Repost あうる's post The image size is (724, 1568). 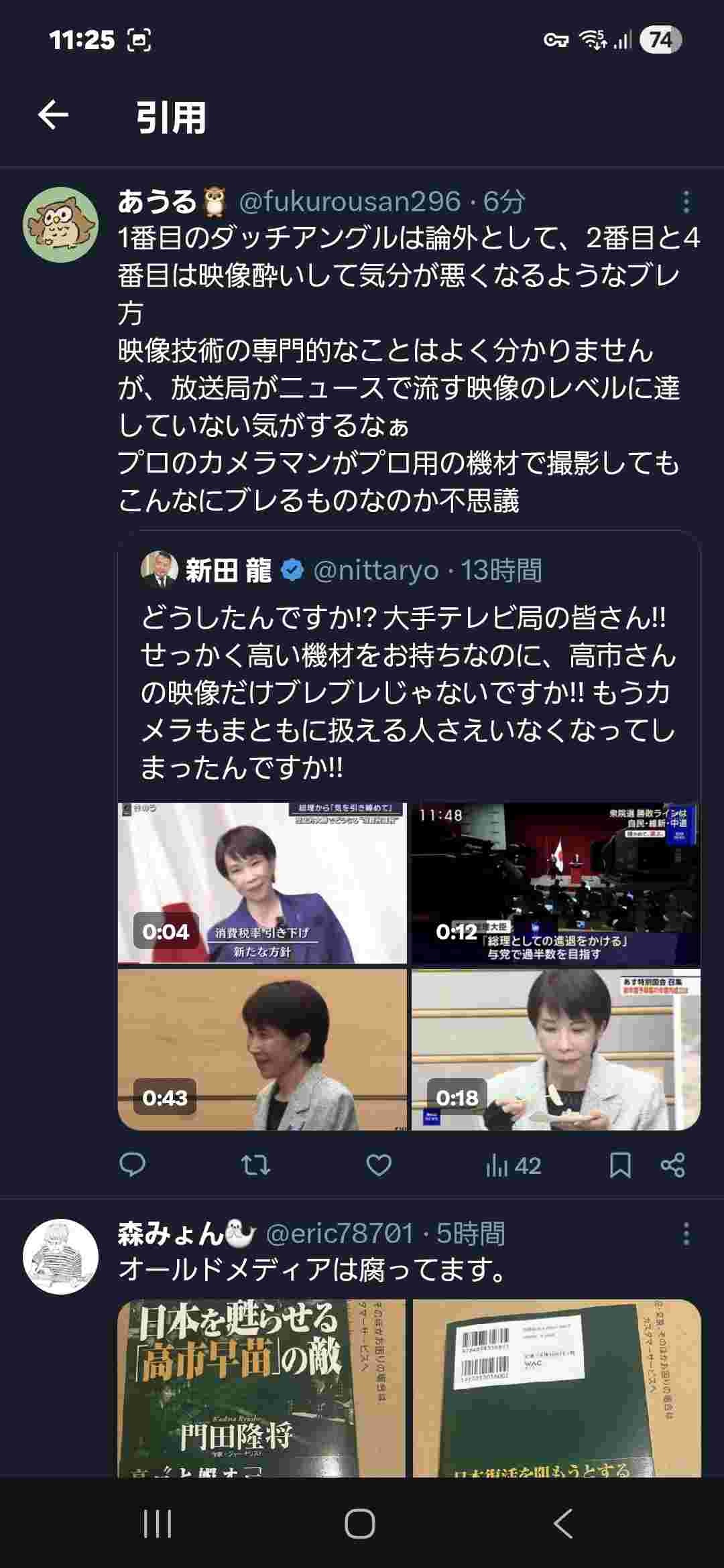point(255,1165)
